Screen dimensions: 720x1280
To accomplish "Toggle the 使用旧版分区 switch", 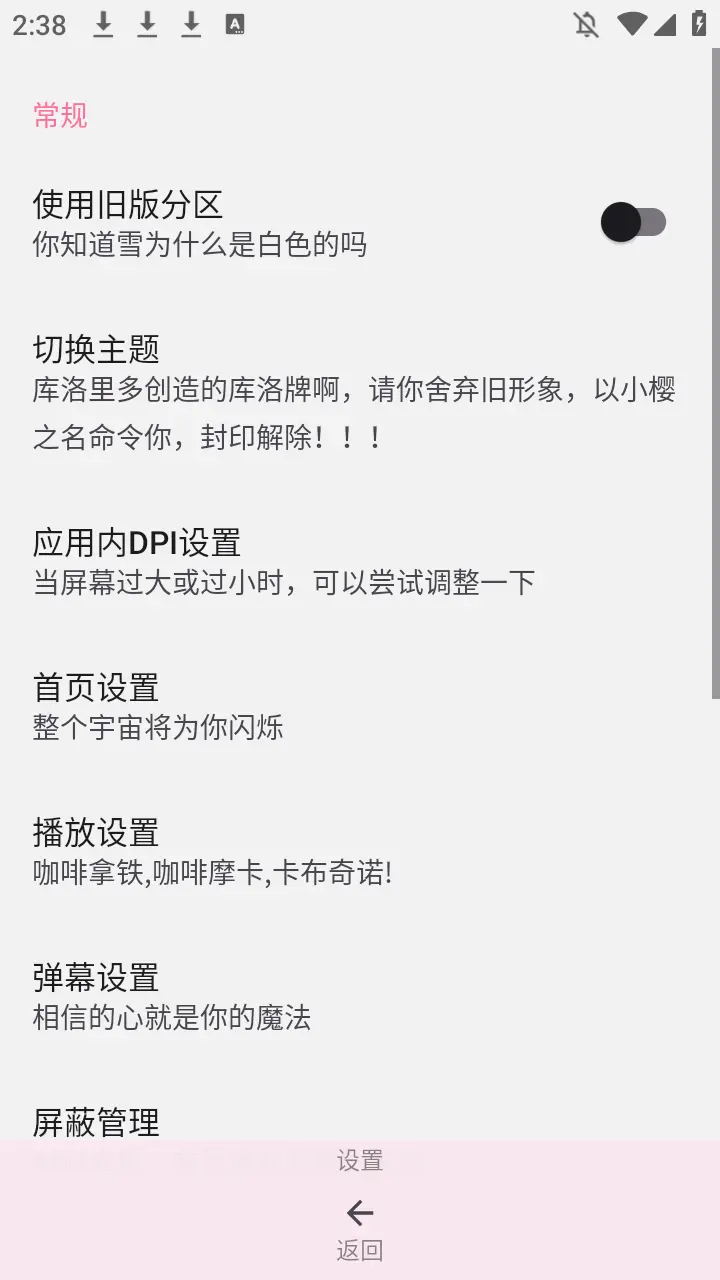I will pos(633,222).
